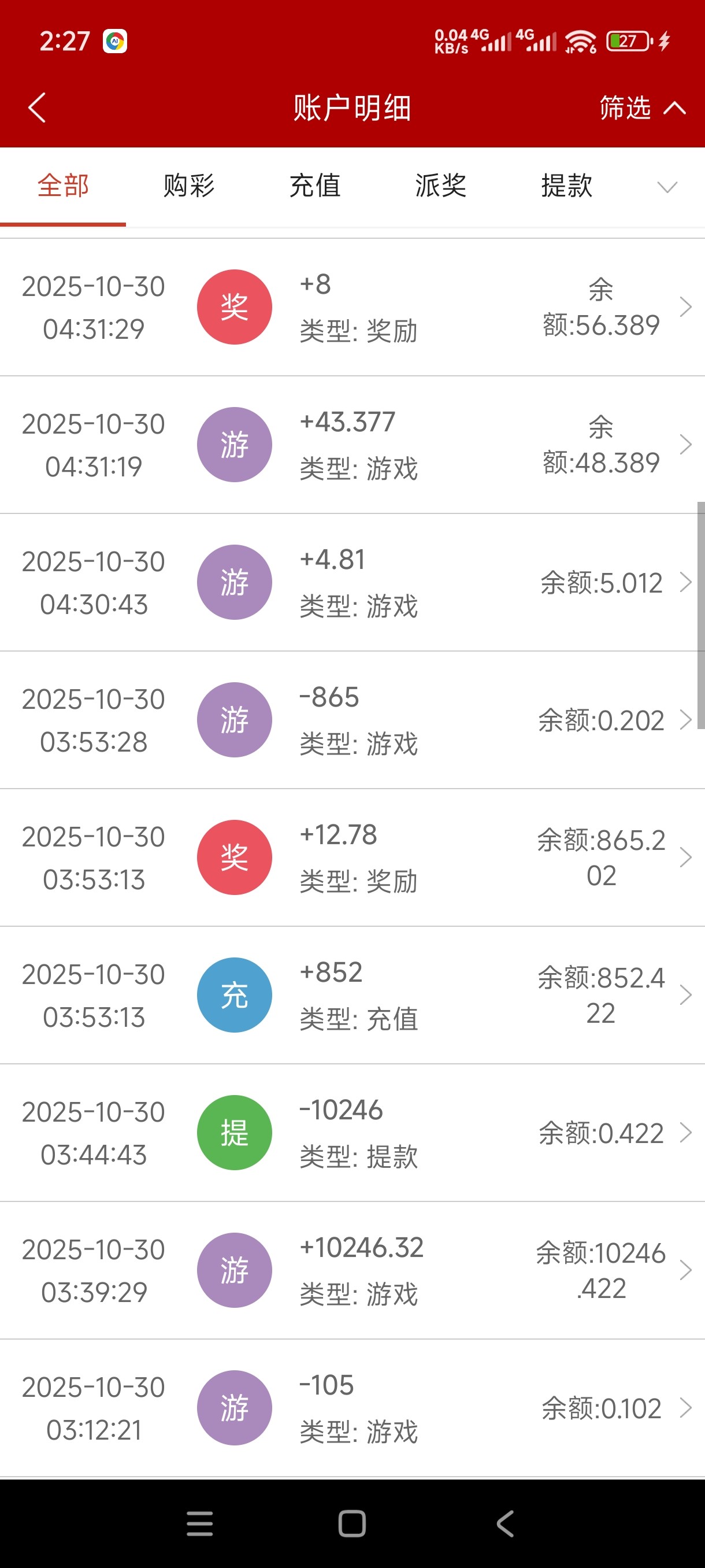Expand more tabs with the down chevron
The image size is (705, 1568).
[x=667, y=187]
